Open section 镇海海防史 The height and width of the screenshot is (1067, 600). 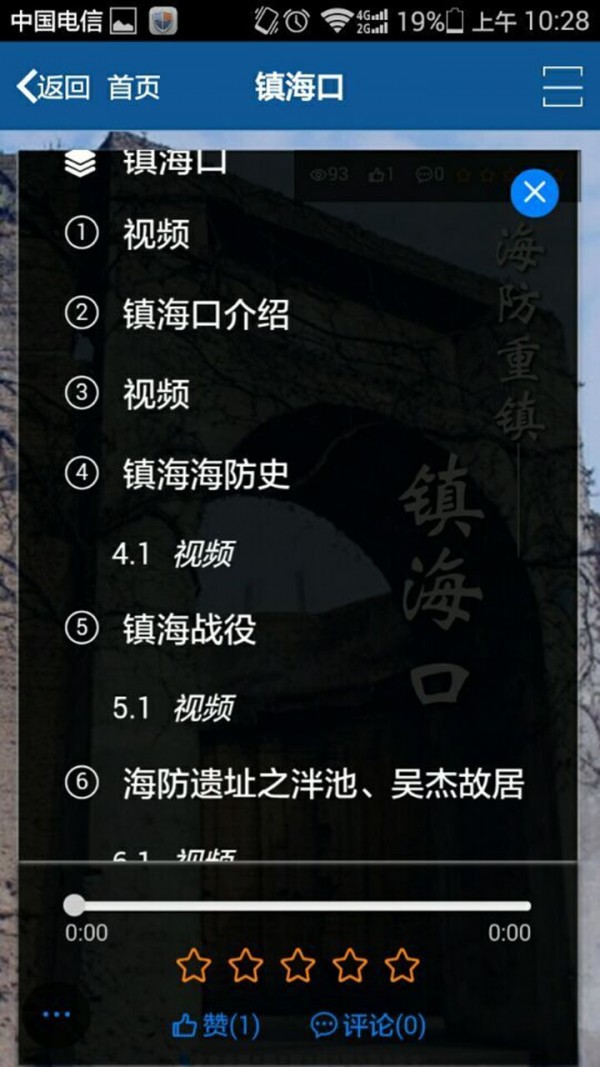click(206, 472)
